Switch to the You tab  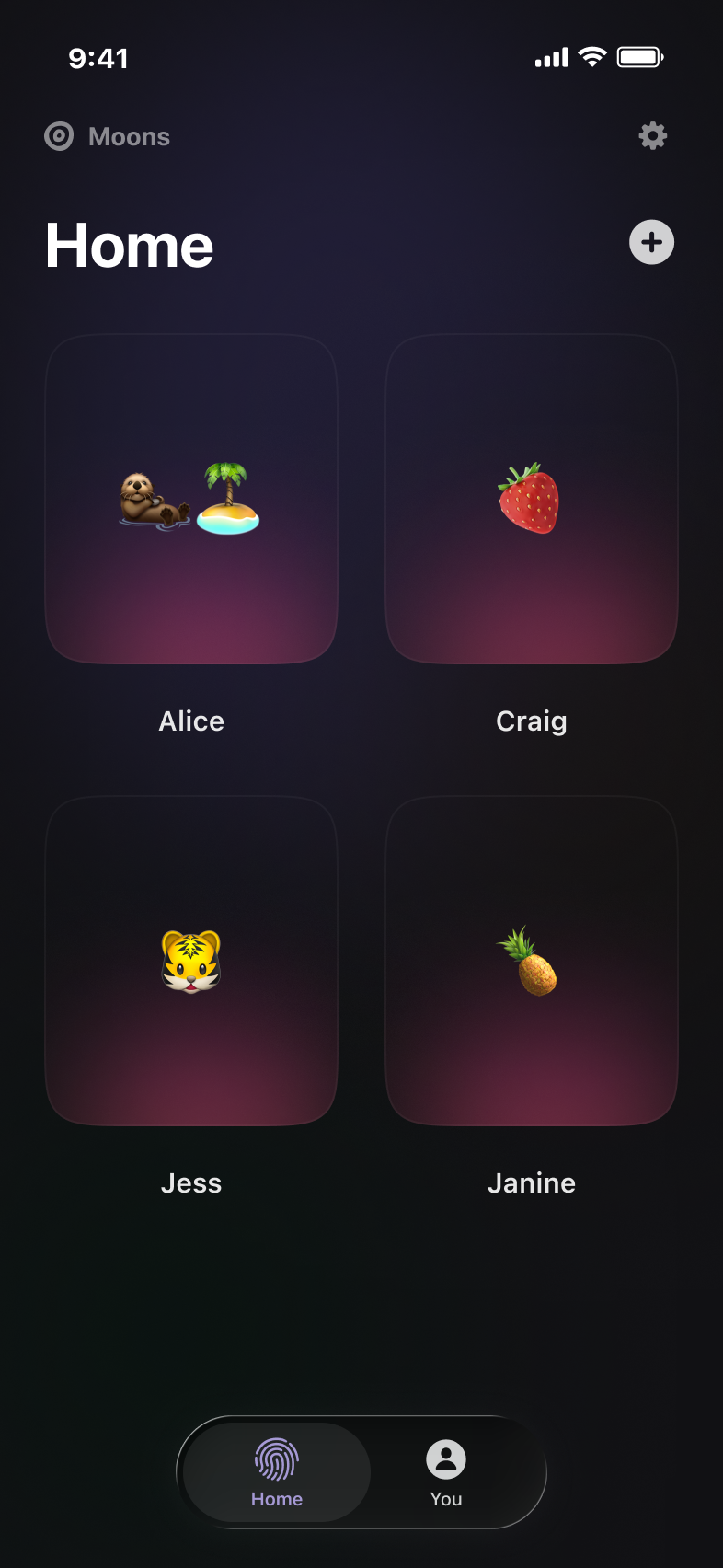(445, 1472)
